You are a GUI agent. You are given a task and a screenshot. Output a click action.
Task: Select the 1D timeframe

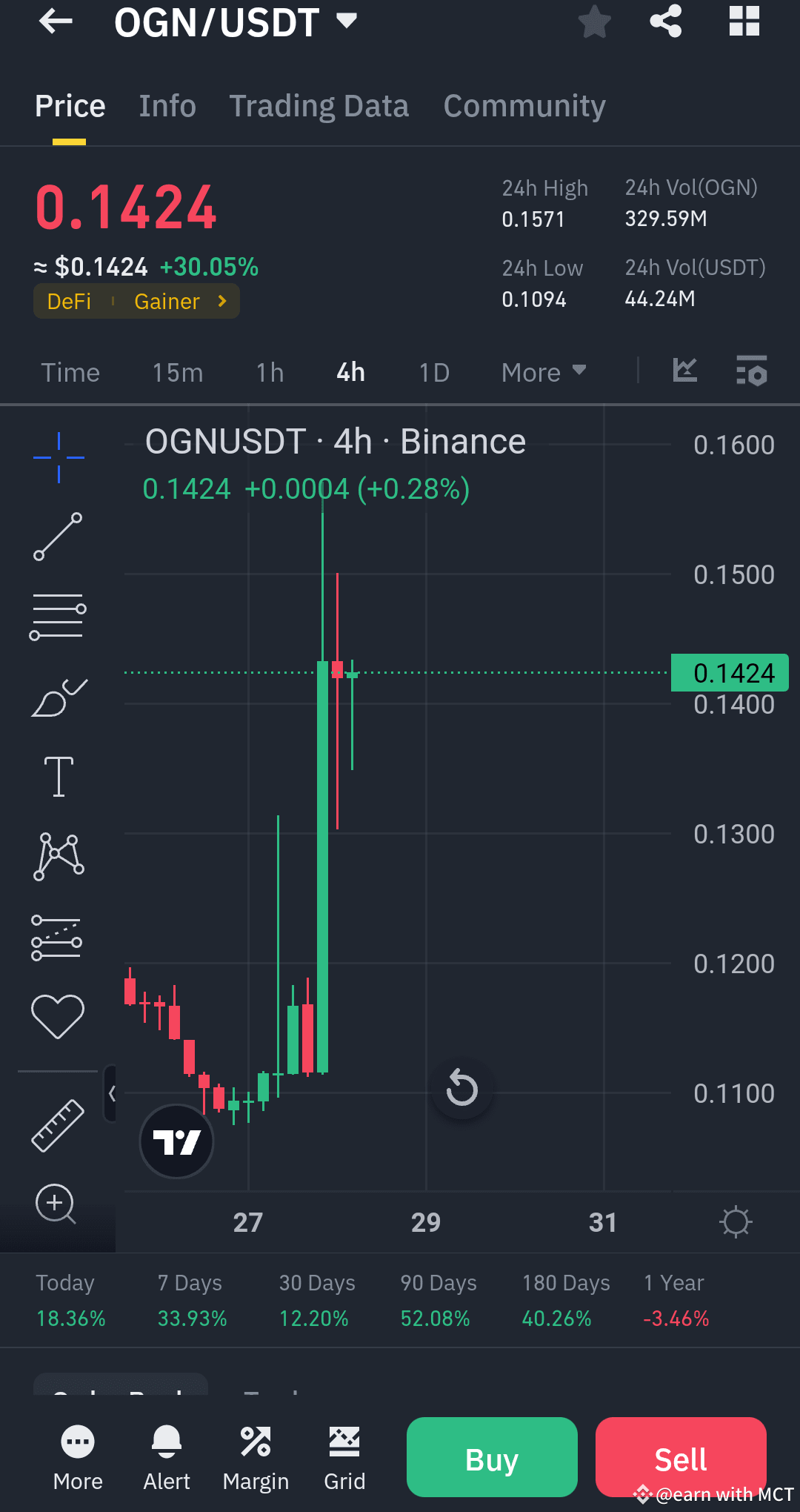pos(433,372)
